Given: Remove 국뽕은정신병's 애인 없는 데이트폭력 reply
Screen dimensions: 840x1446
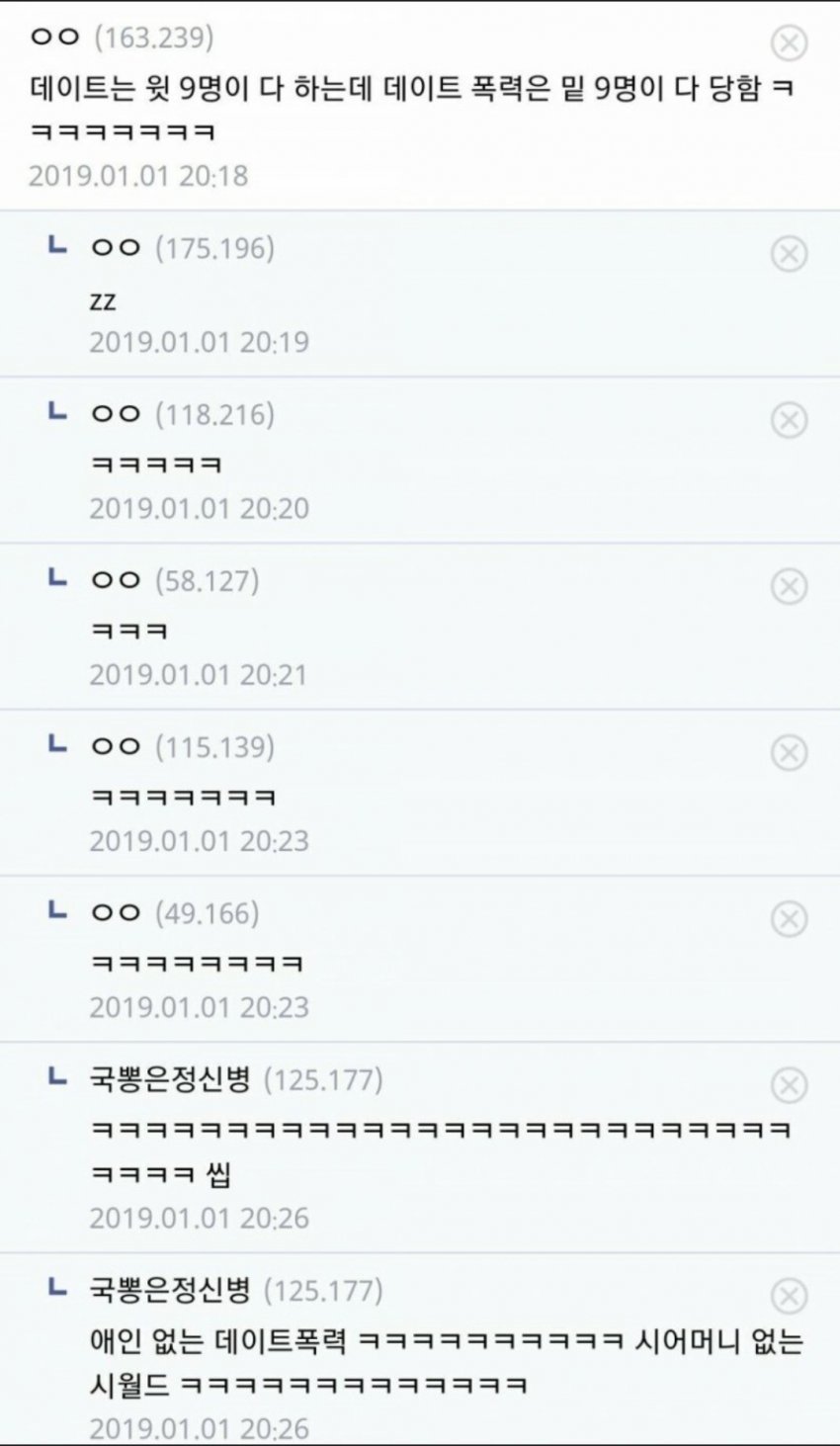Looking at the screenshot, I should [788, 1296].
